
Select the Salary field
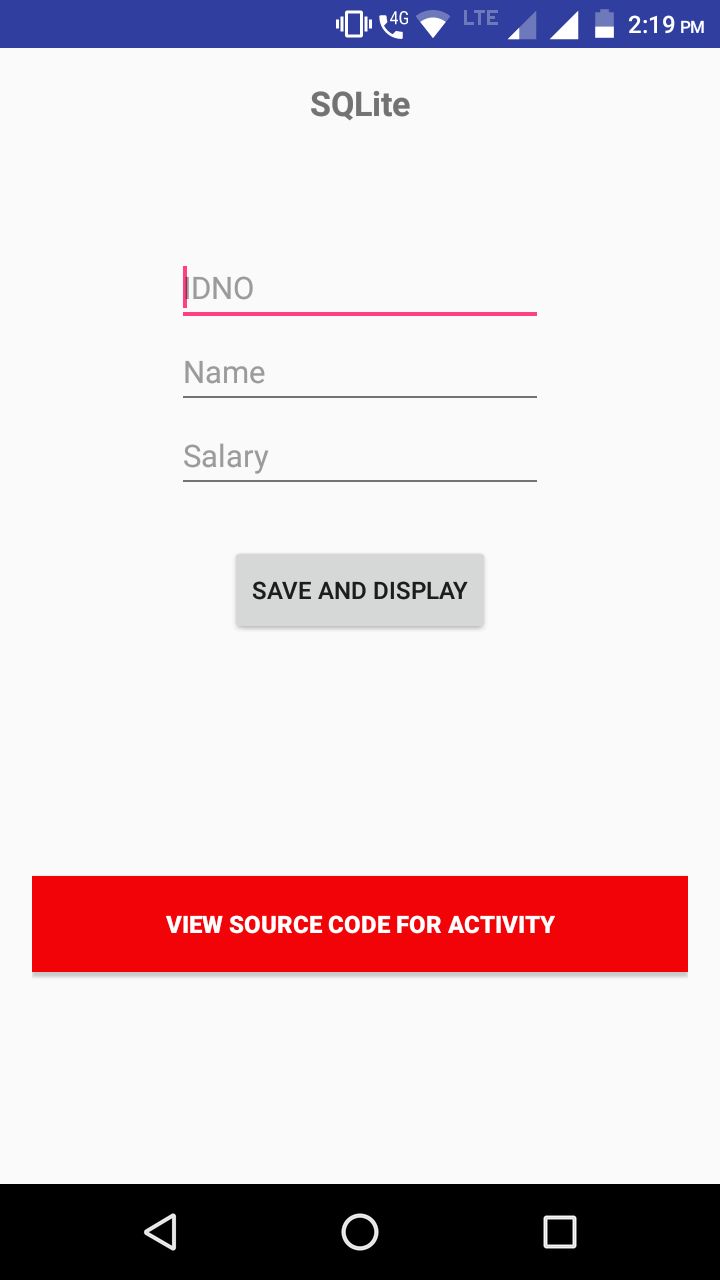click(360, 457)
